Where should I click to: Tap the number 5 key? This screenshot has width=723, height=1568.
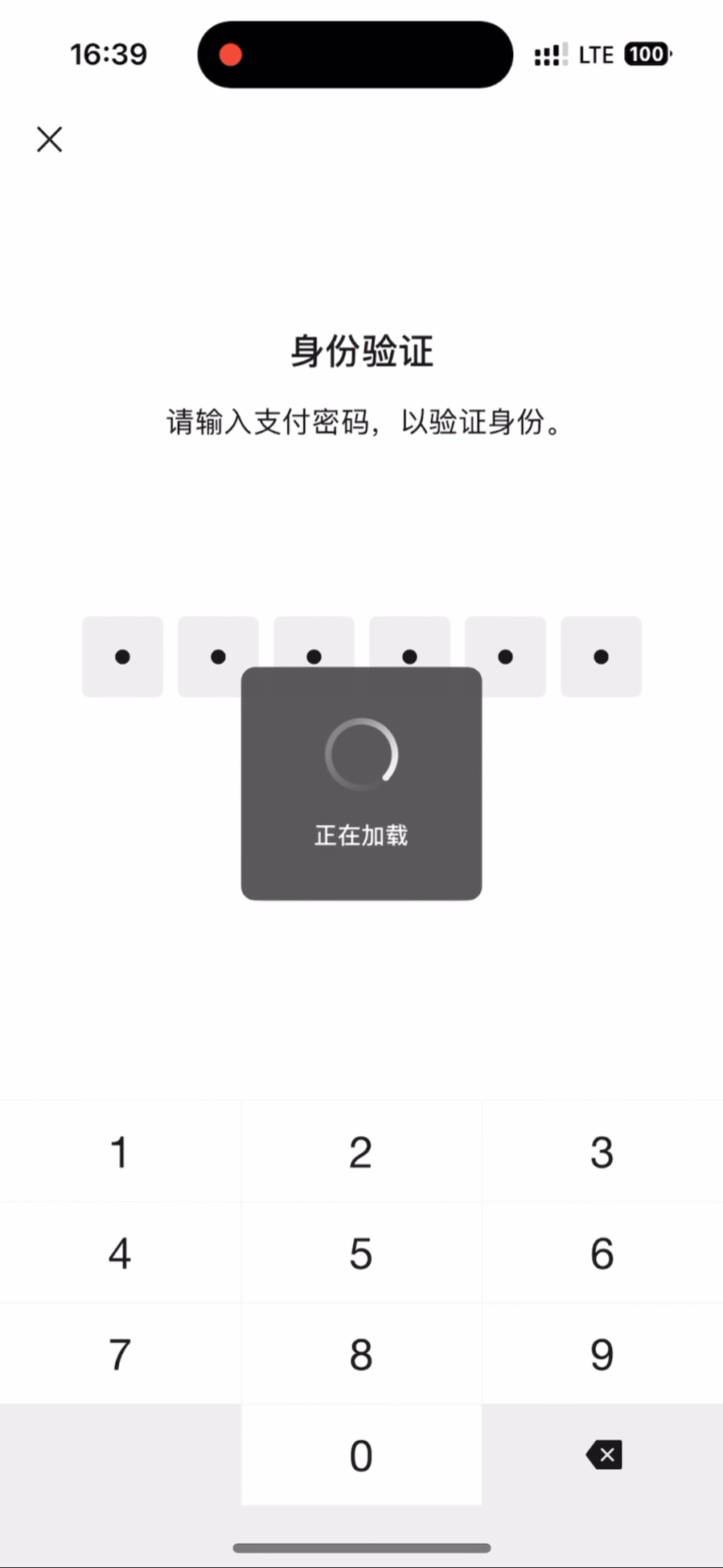(x=361, y=1254)
